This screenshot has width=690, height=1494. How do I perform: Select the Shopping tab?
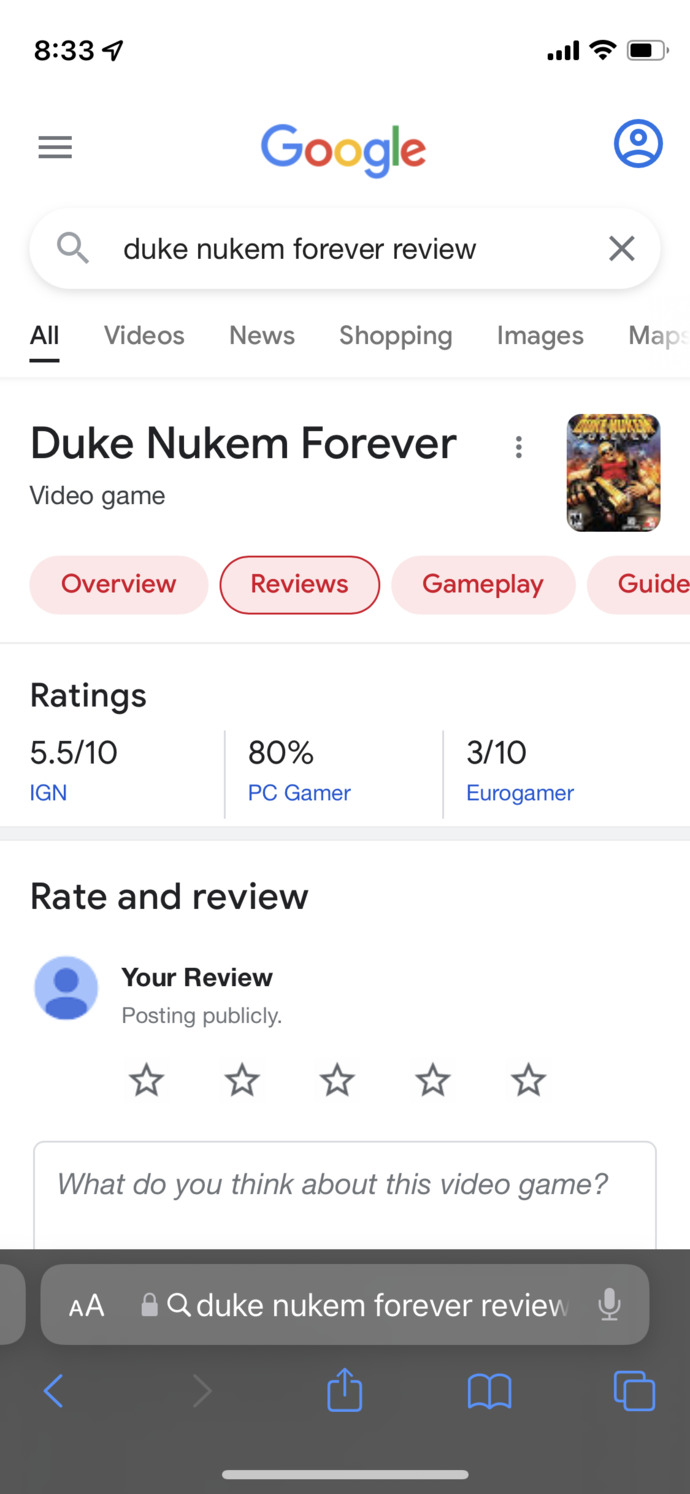coord(395,335)
